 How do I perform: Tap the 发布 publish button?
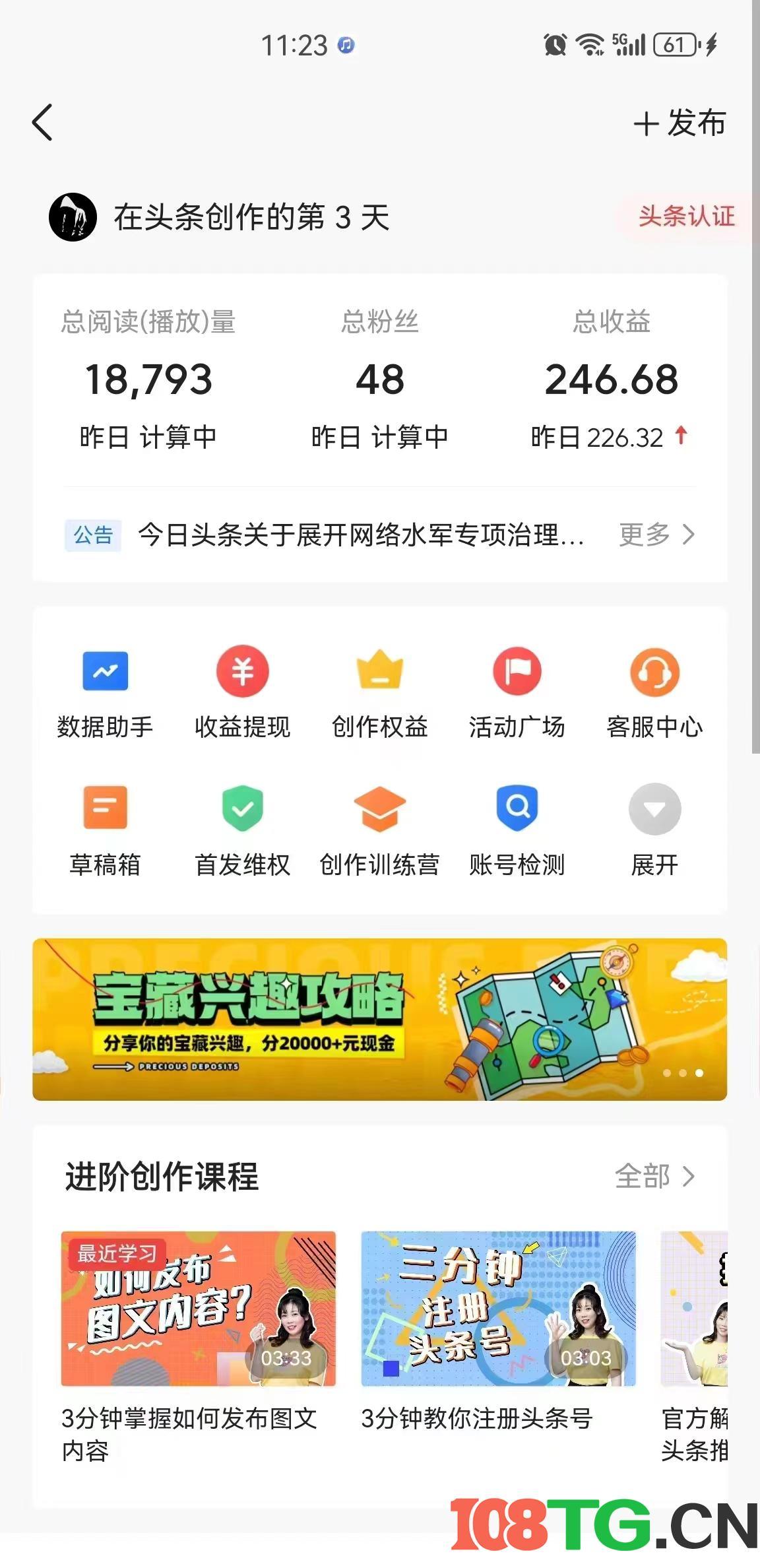point(680,123)
